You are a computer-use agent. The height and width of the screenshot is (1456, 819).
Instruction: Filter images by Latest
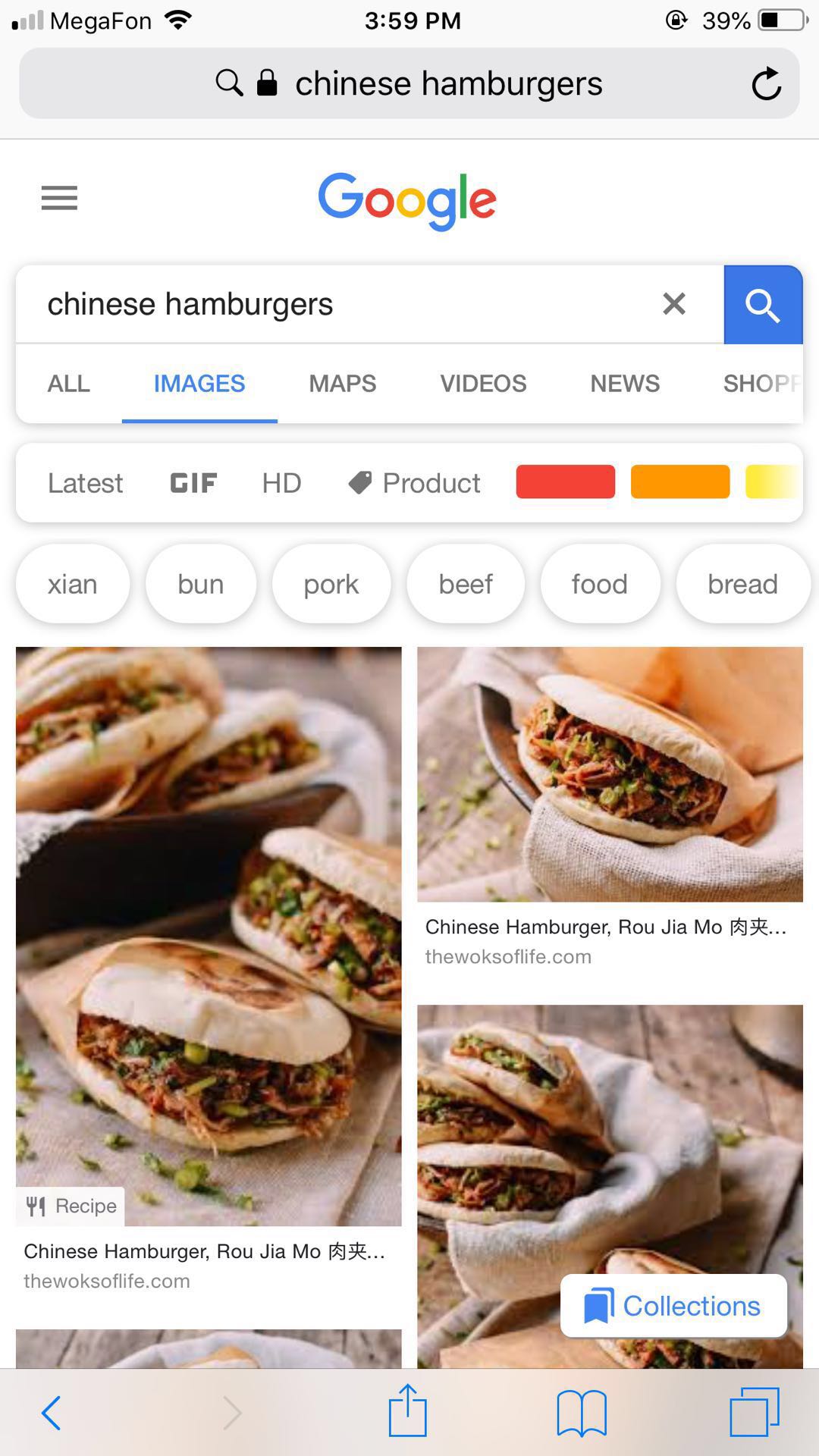tap(85, 483)
